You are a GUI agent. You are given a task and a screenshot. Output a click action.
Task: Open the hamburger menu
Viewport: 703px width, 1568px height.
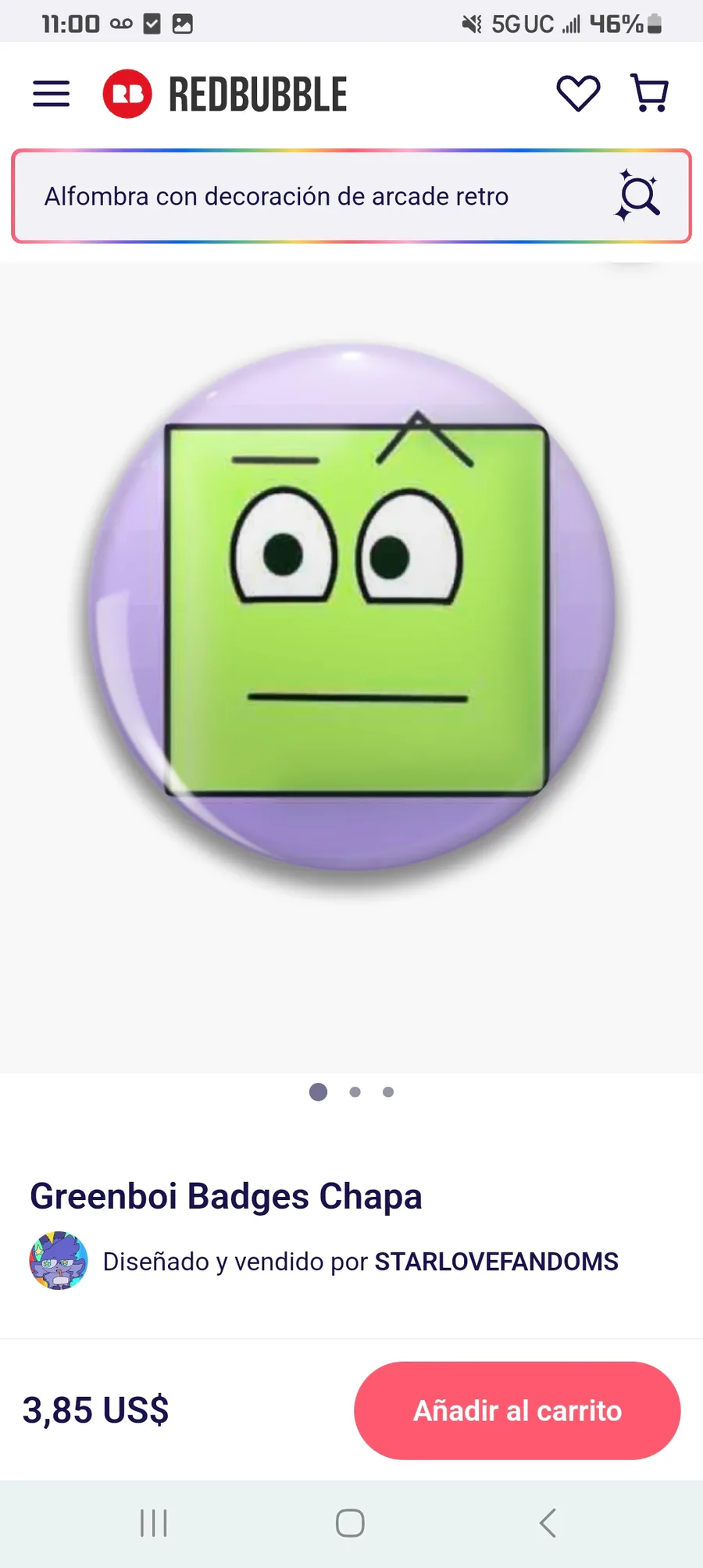(51, 94)
